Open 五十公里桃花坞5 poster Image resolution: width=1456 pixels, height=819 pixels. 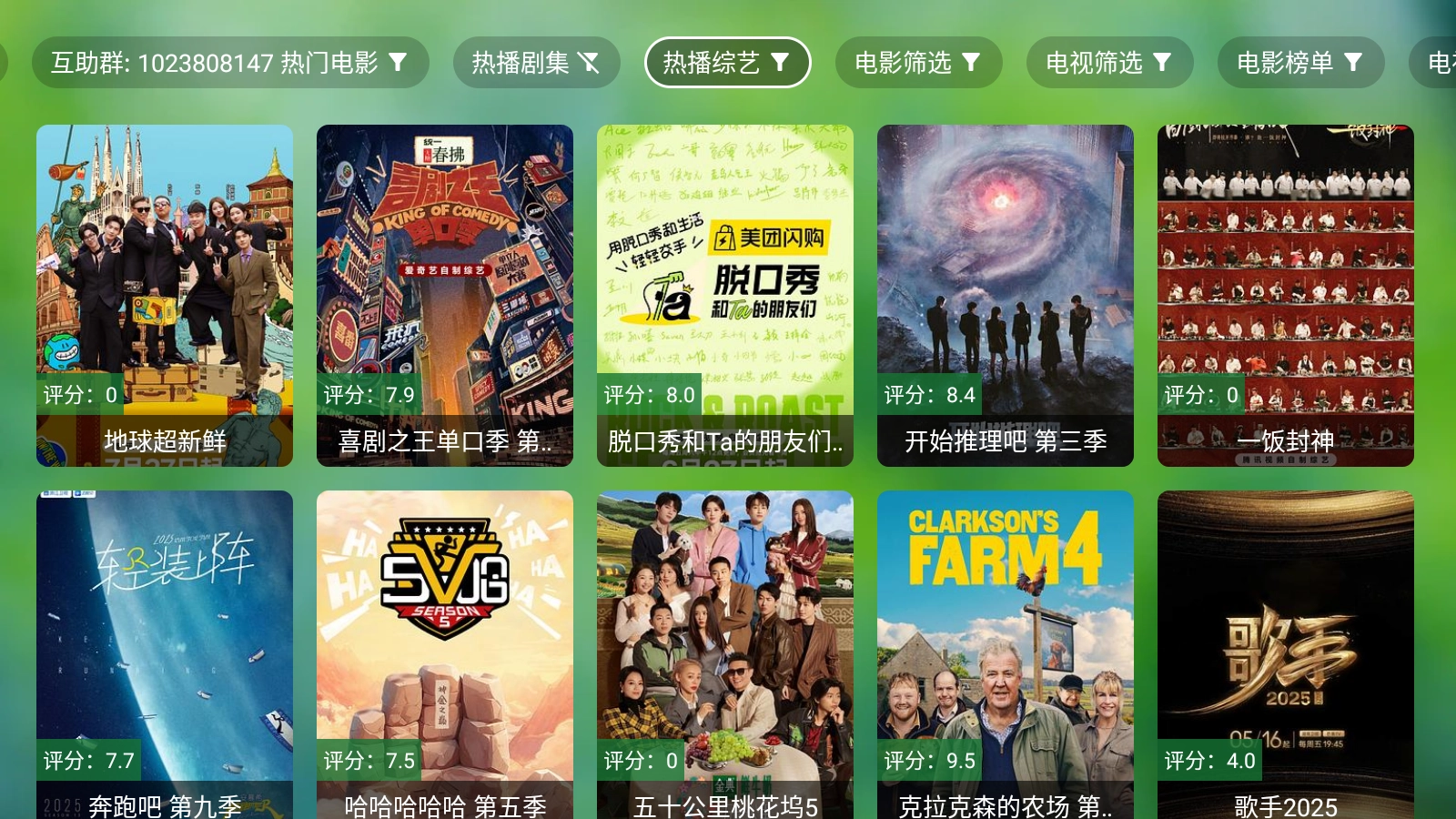coord(725,653)
